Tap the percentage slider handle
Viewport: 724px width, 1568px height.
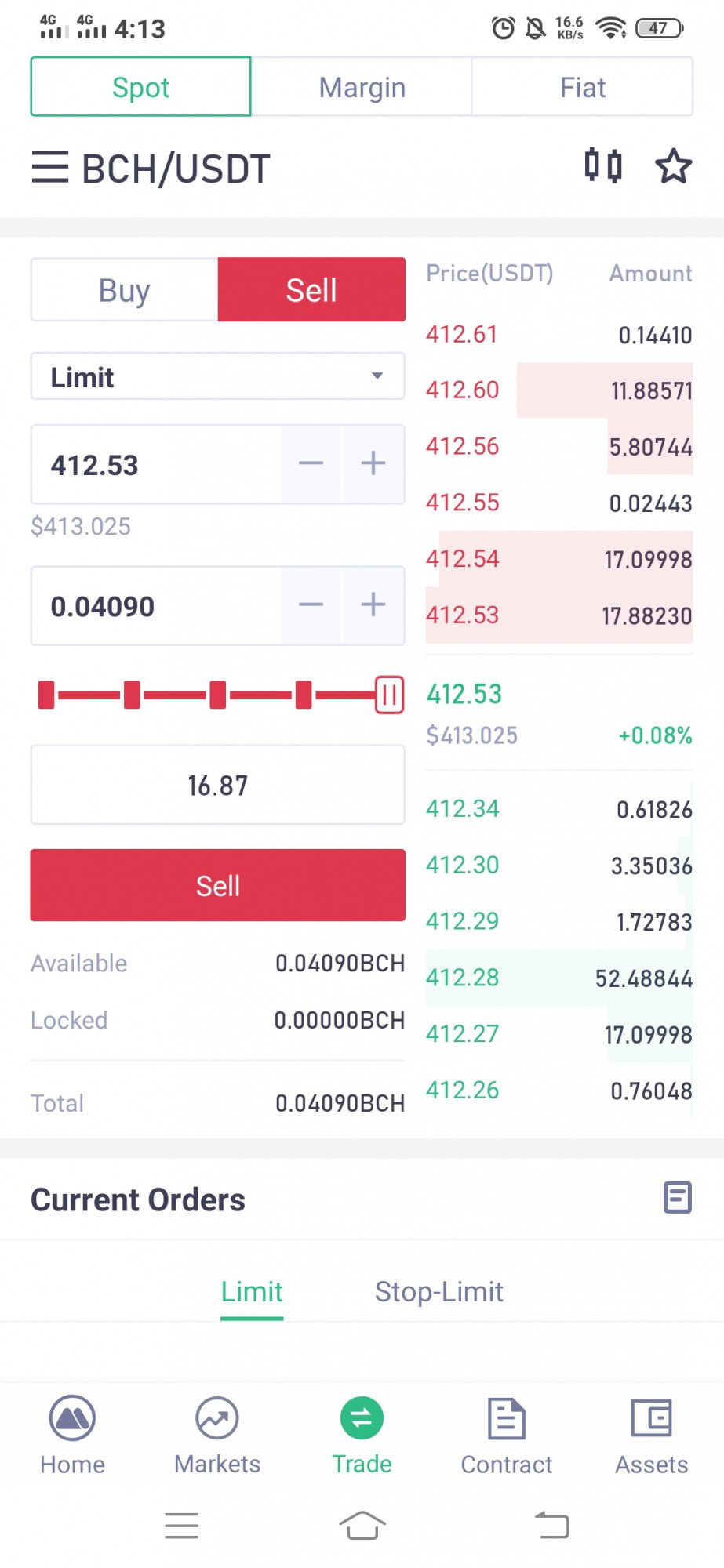coord(389,695)
